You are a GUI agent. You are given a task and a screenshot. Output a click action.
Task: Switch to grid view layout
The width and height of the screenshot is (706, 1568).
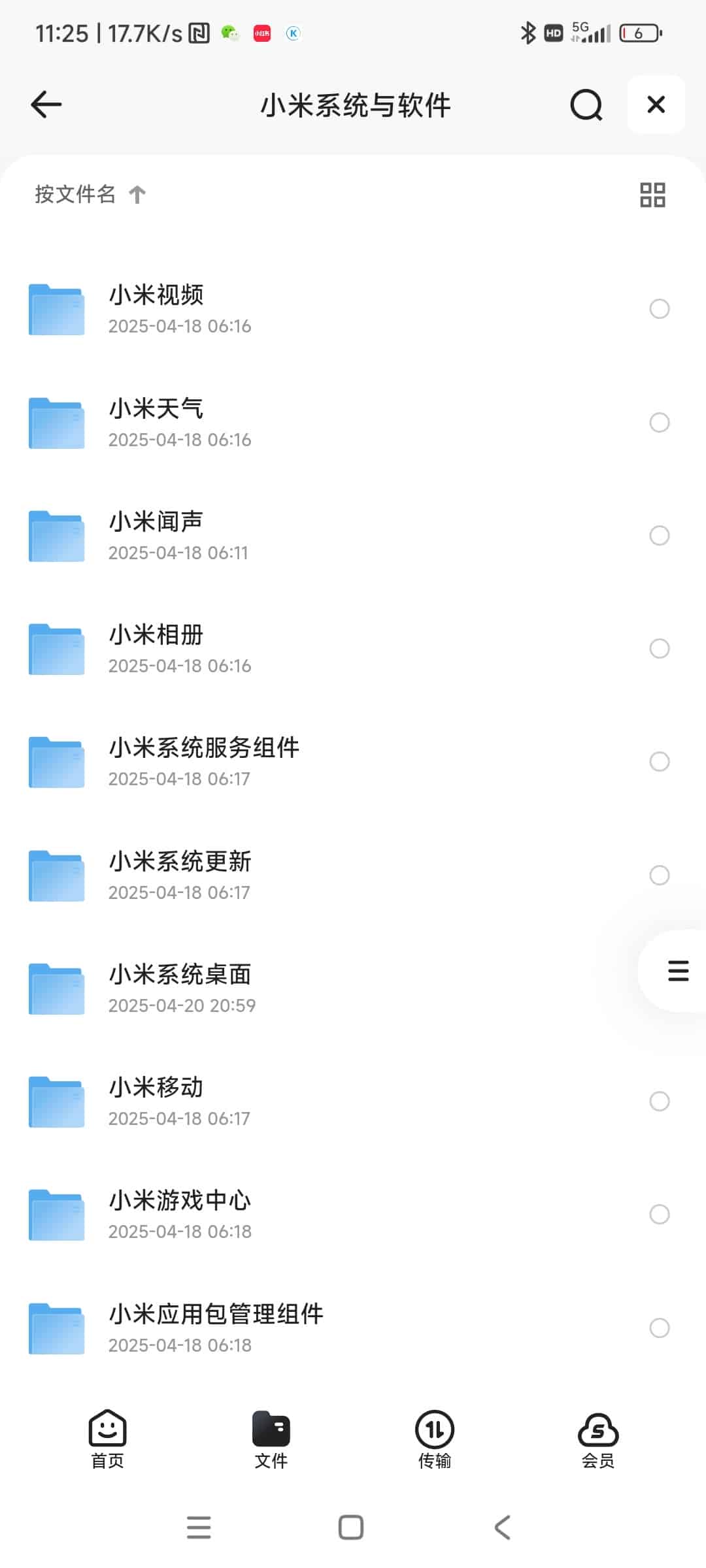point(652,195)
